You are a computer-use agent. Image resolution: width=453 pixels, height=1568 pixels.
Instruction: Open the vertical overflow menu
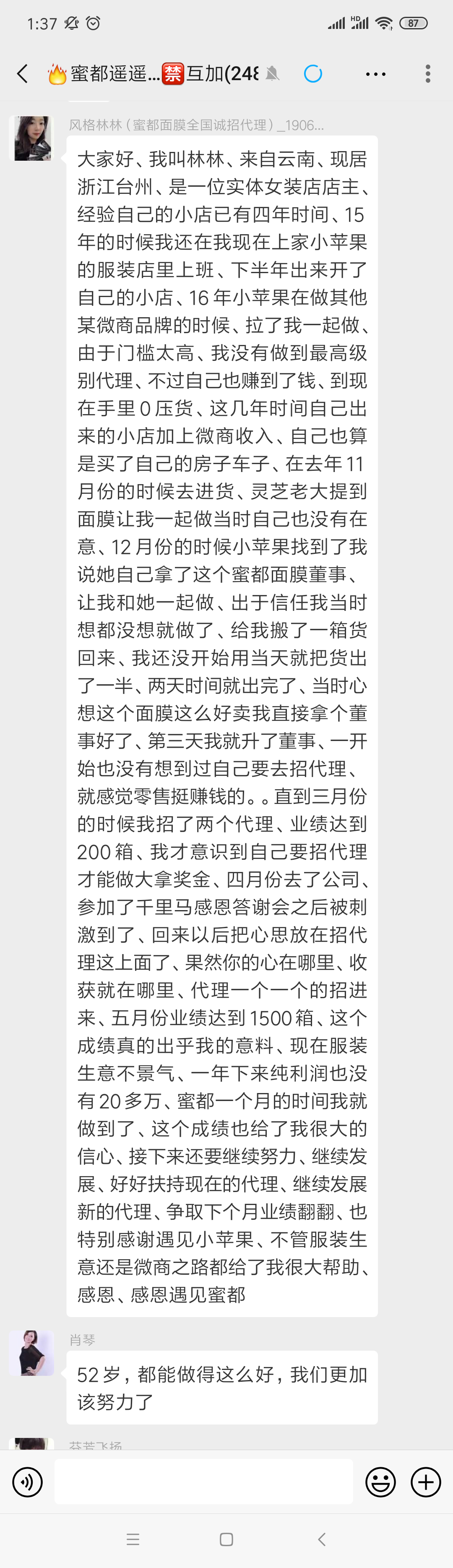coord(428,74)
